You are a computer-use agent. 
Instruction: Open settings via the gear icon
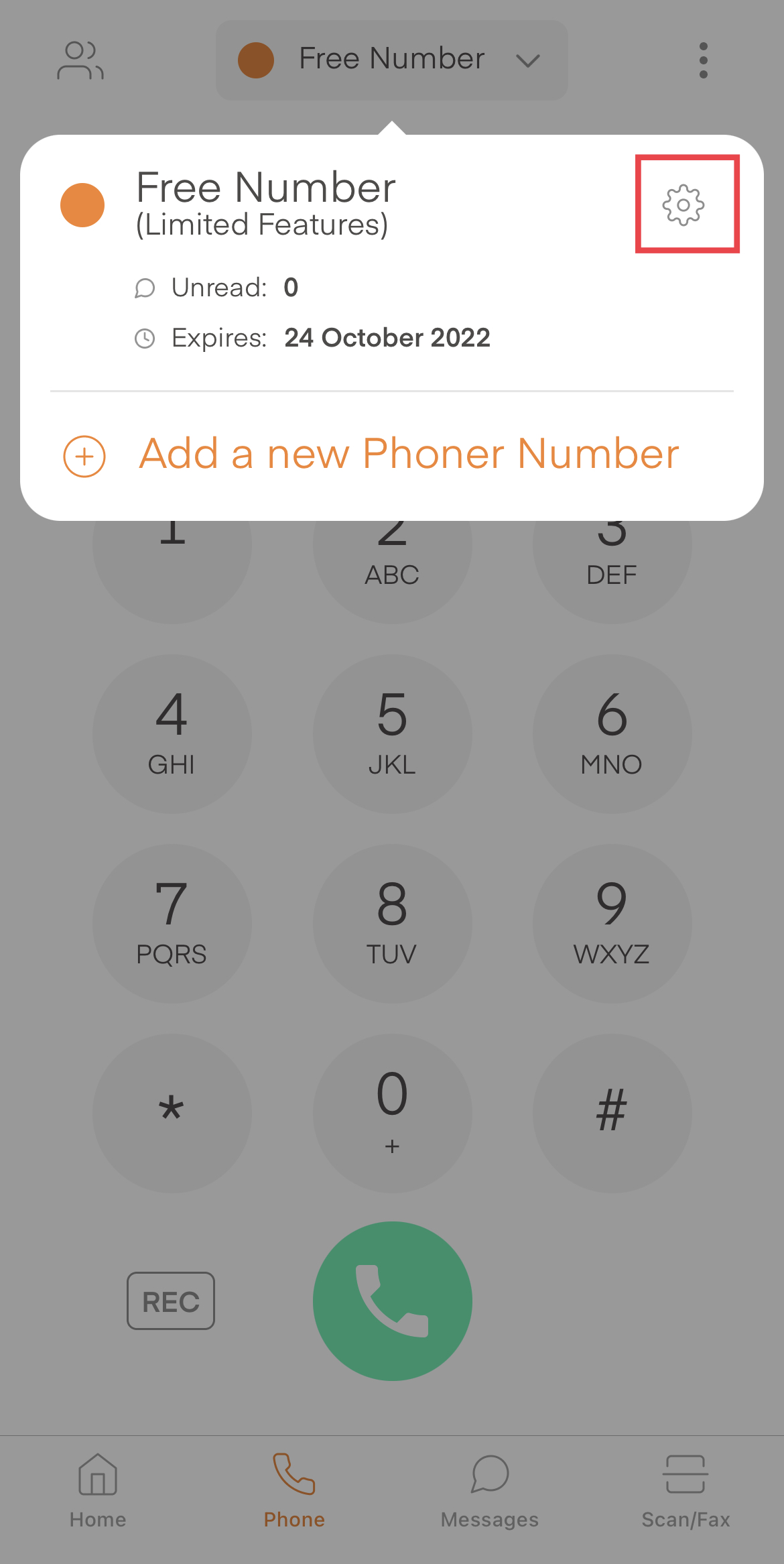[x=685, y=205]
